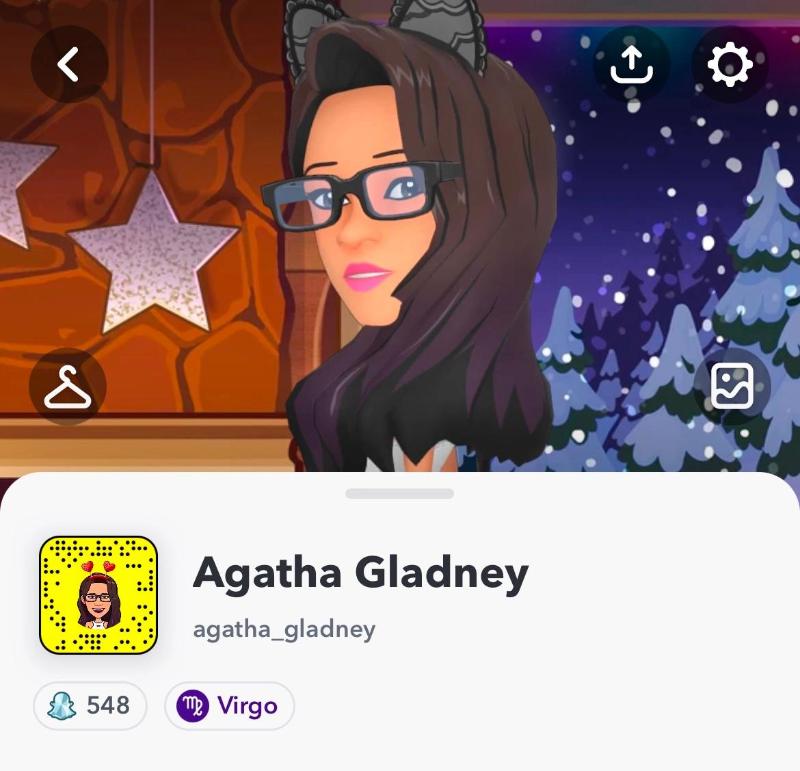Open the Virgo zodiac chip

coord(229,706)
